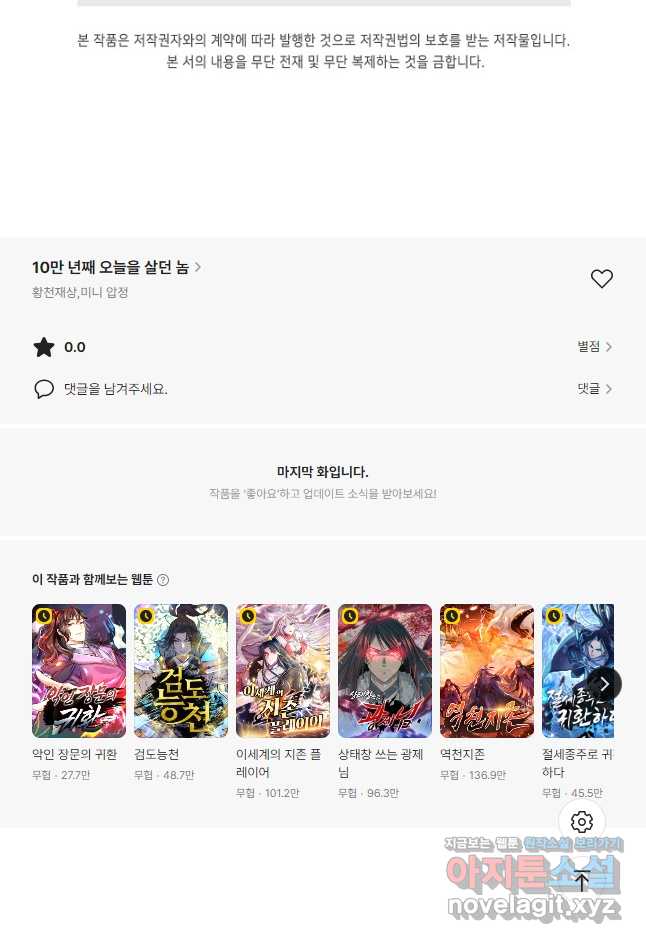This screenshot has width=646, height=944.
Task: Open the viewer settings gear
Action: [582, 822]
